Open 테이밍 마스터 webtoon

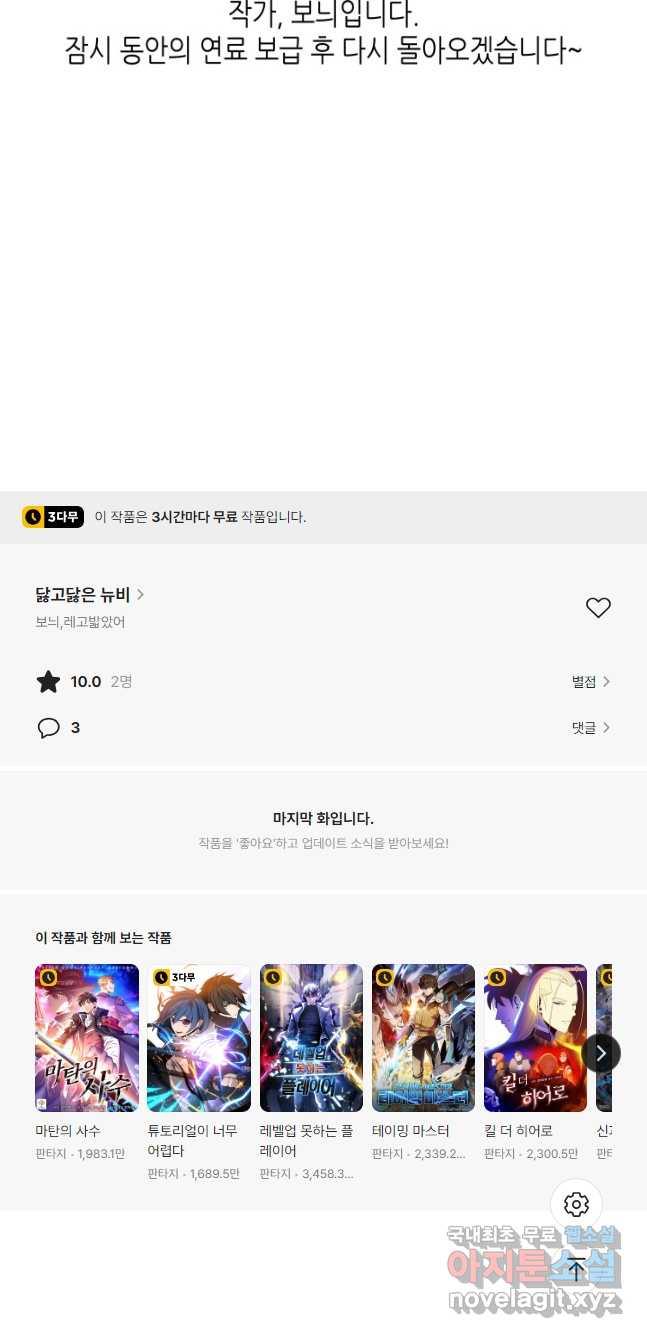click(423, 1038)
